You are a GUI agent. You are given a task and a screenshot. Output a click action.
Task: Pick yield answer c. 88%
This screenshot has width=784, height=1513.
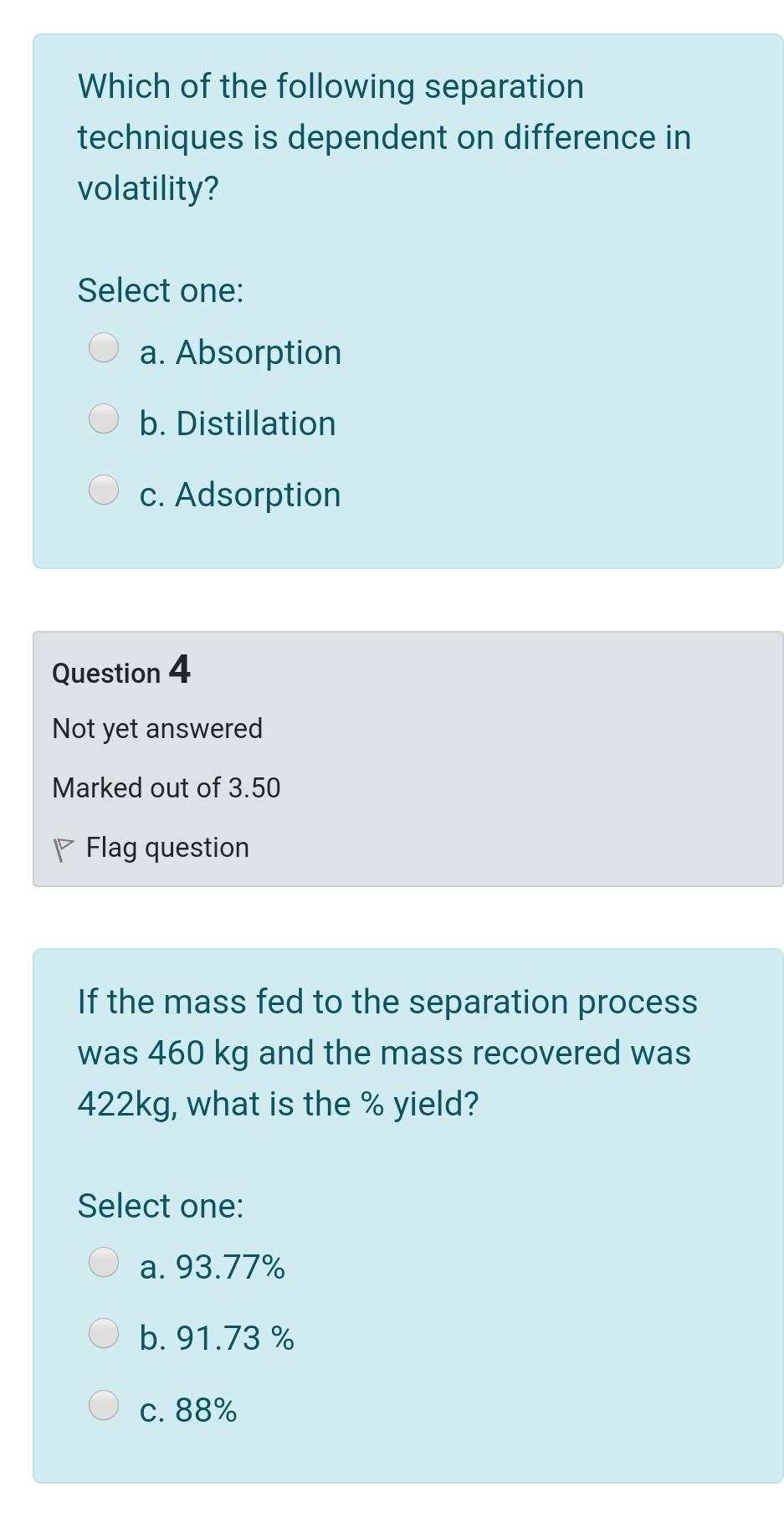tap(104, 1406)
